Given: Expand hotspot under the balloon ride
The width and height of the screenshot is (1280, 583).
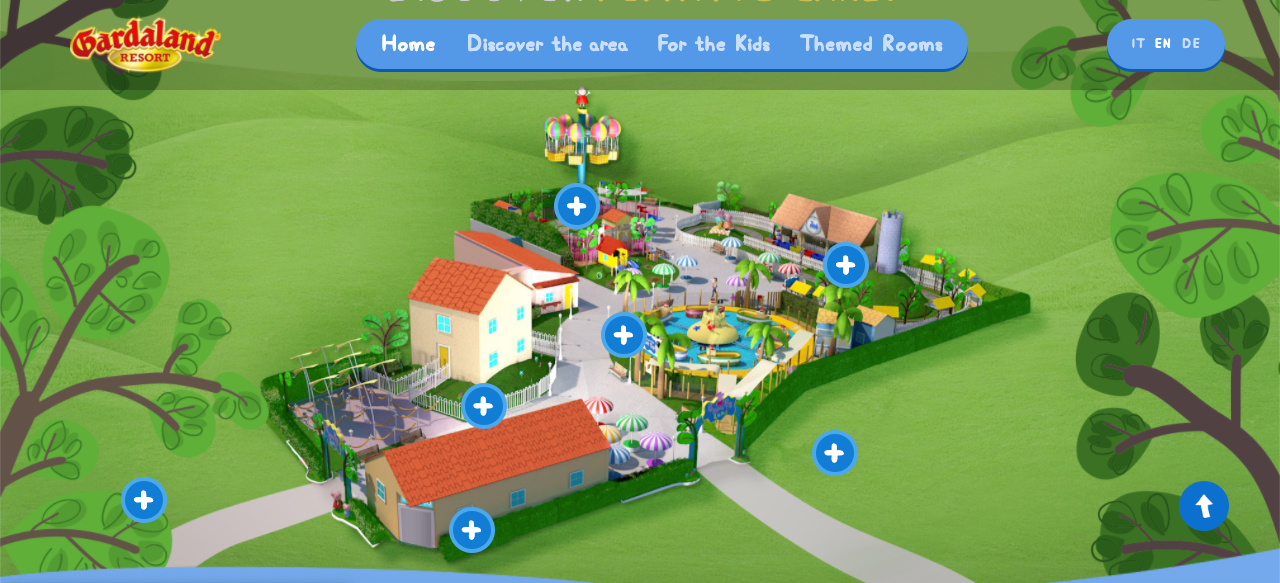Looking at the screenshot, I should coord(577,206).
